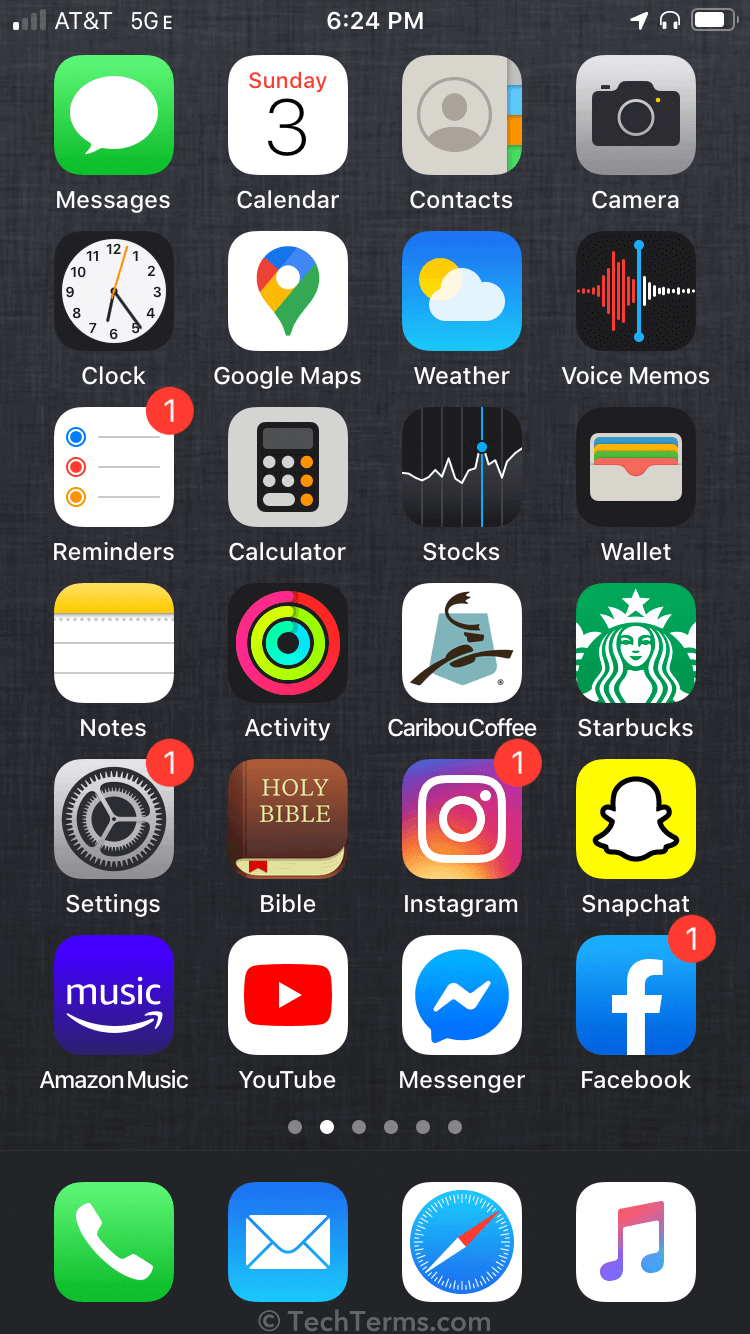The width and height of the screenshot is (750, 1334).
Task: Launch the Calculator app
Action: 287,467
